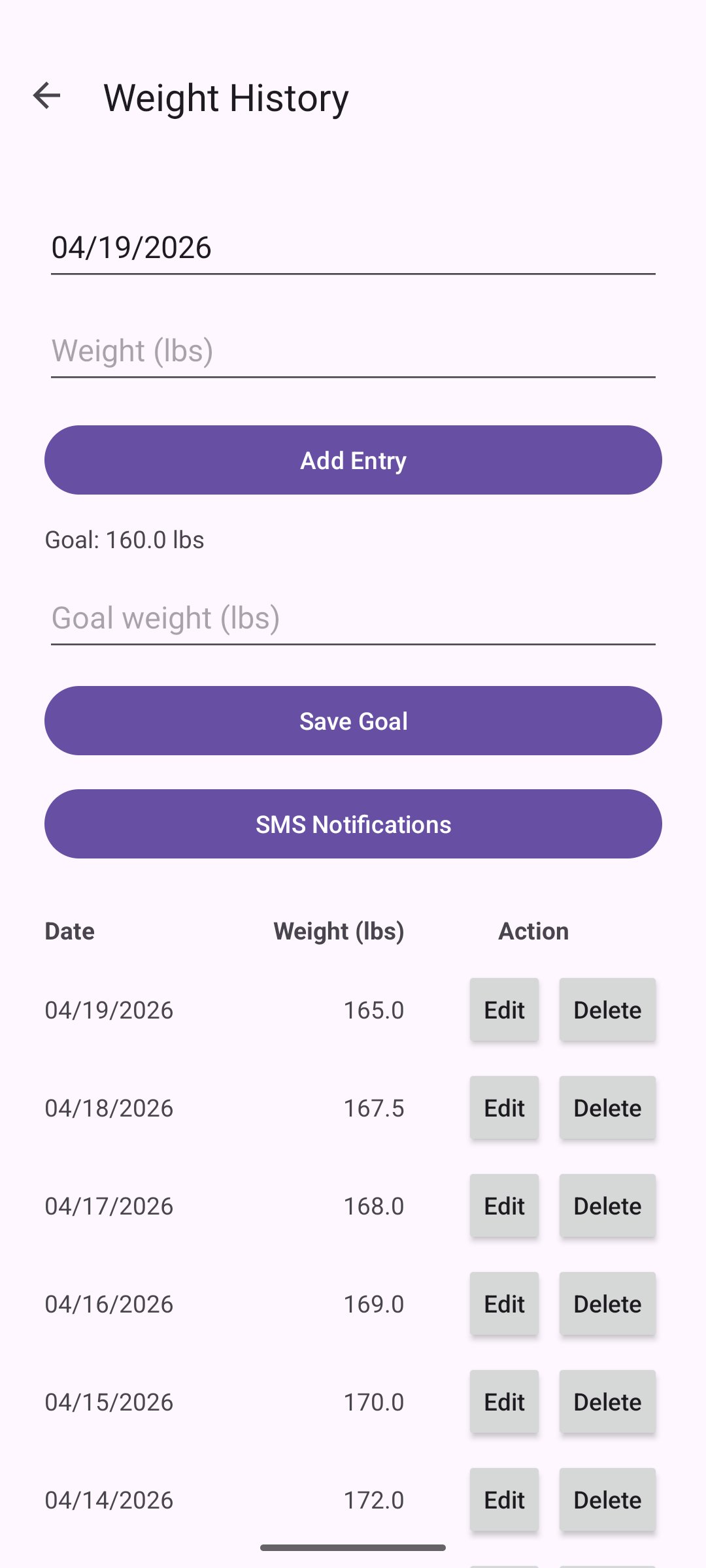The width and height of the screenshot is (706, 1568).
Task: Delete the 169.0 lbs record
Action: (607, 1303)
